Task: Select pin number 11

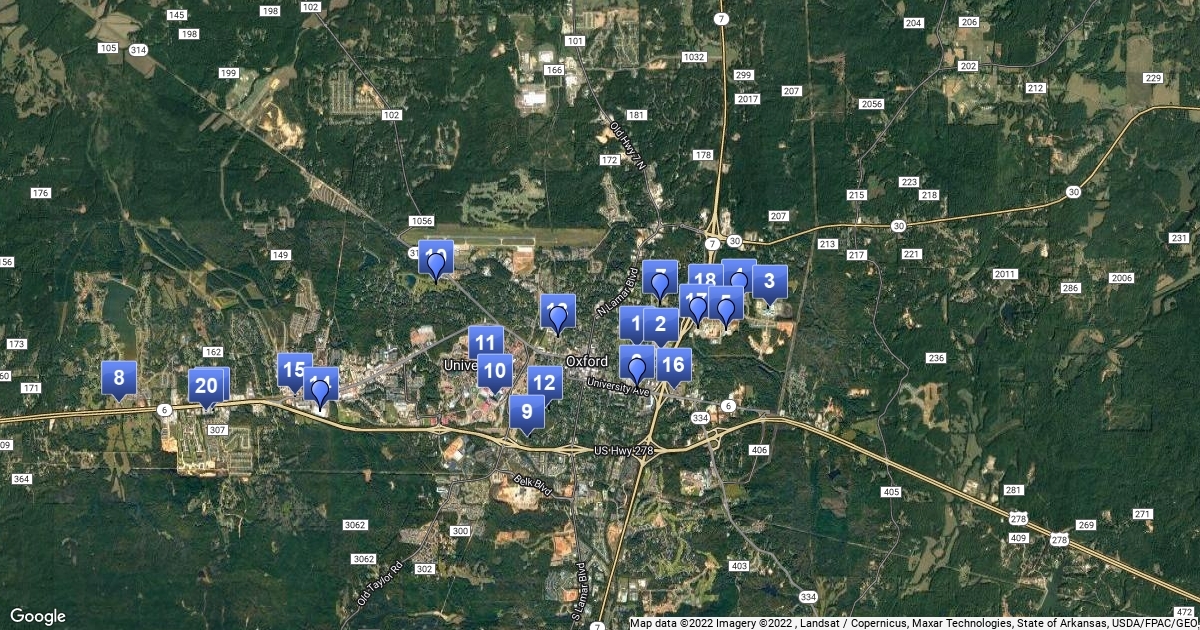Action: click(485, 342)
